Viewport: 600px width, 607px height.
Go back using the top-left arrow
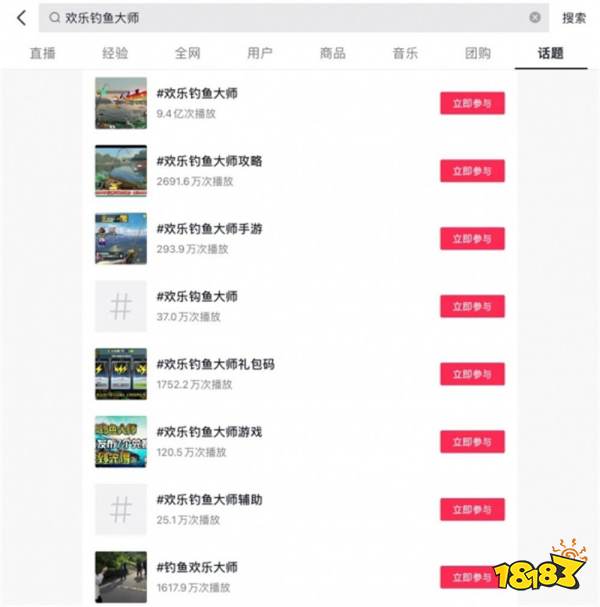point(21,18)
